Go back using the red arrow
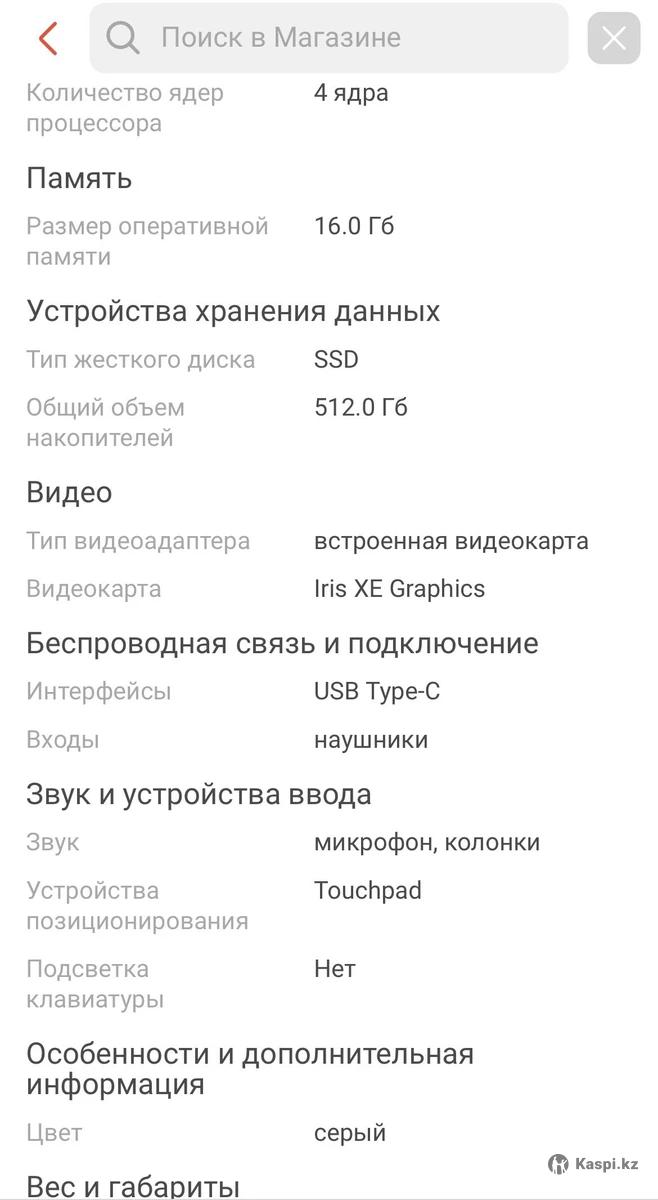The image size is (658, 1200). 47,38
